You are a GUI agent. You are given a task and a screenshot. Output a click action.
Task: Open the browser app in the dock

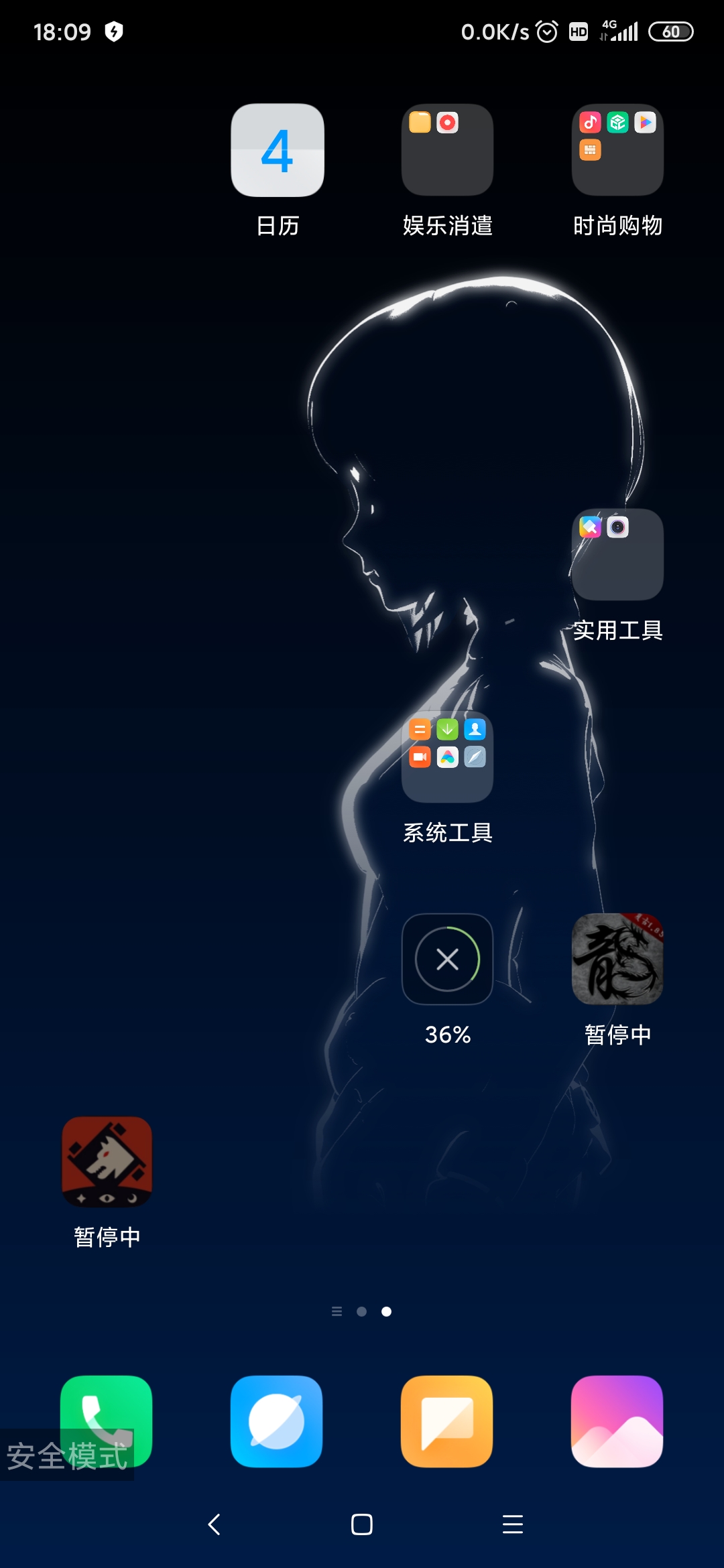pos(277,1422)
